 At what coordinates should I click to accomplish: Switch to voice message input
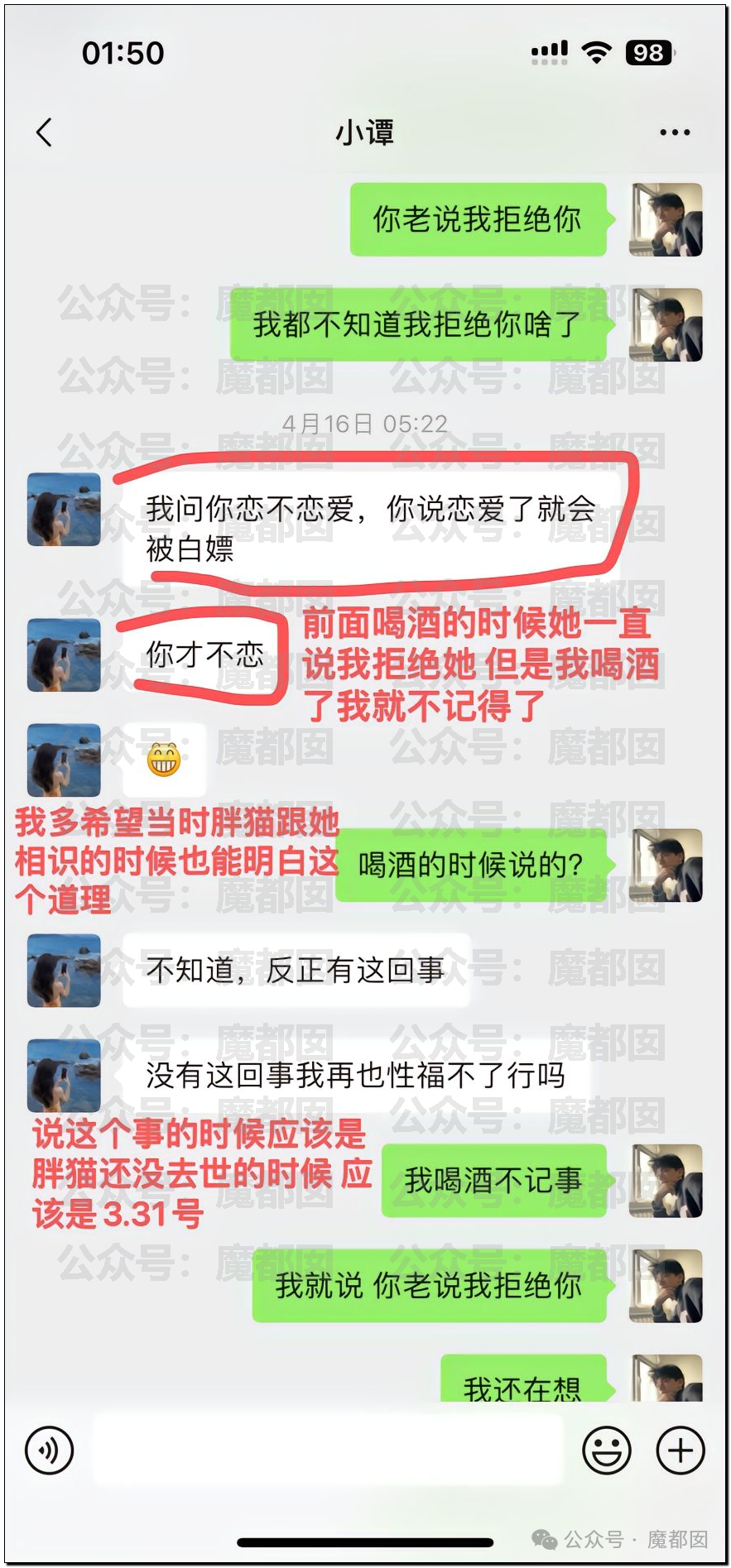(x=50, y=1450)
